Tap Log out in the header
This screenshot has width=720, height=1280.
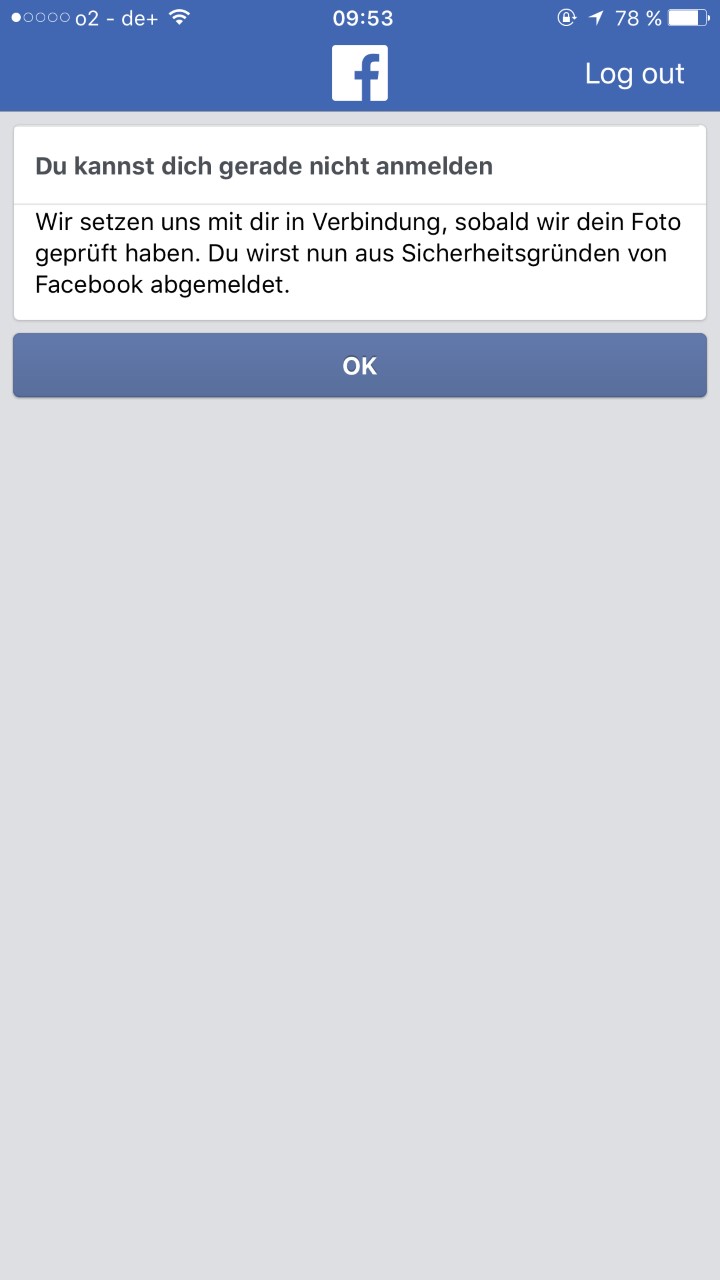point(634,74)
